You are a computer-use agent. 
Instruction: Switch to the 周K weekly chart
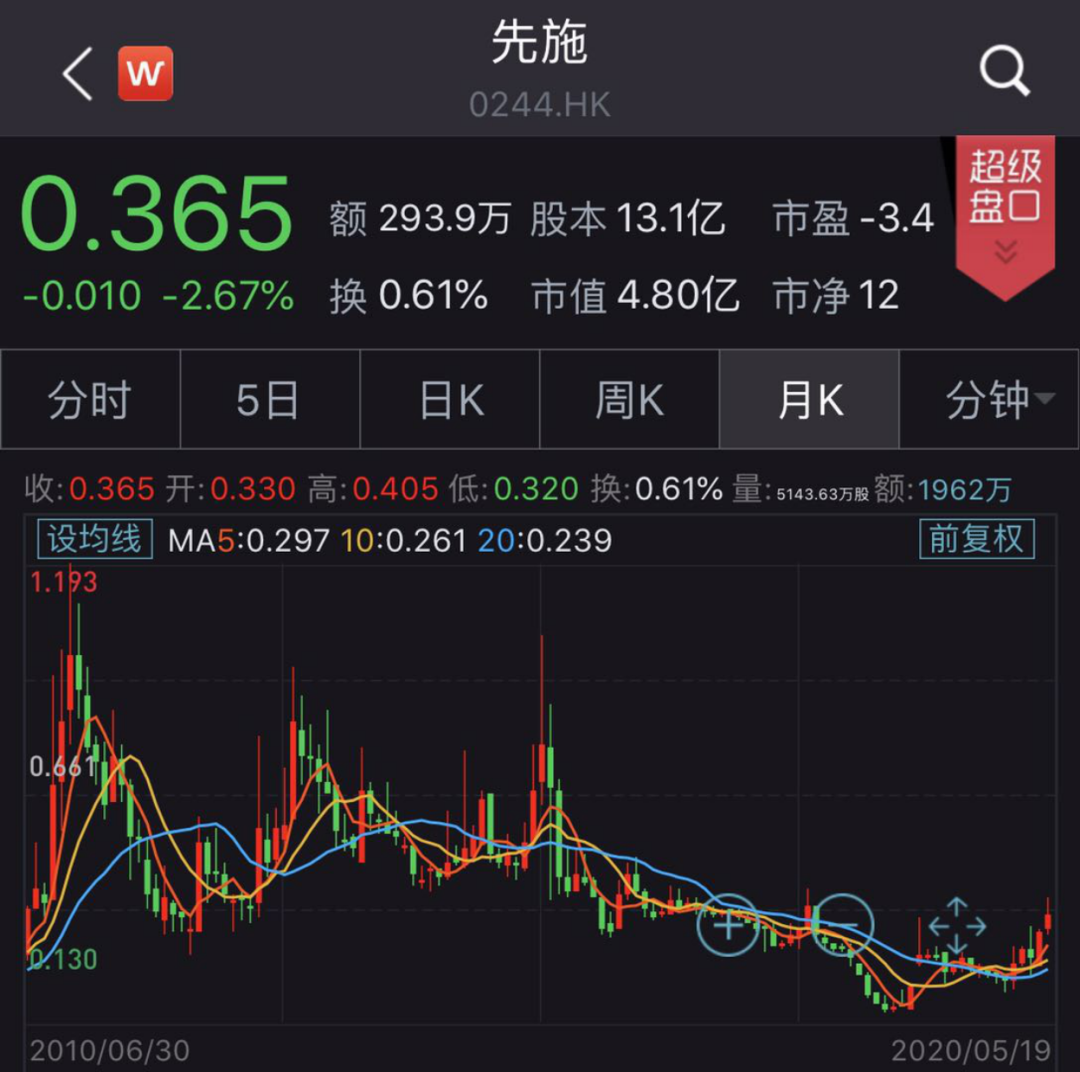coord(629,401)
